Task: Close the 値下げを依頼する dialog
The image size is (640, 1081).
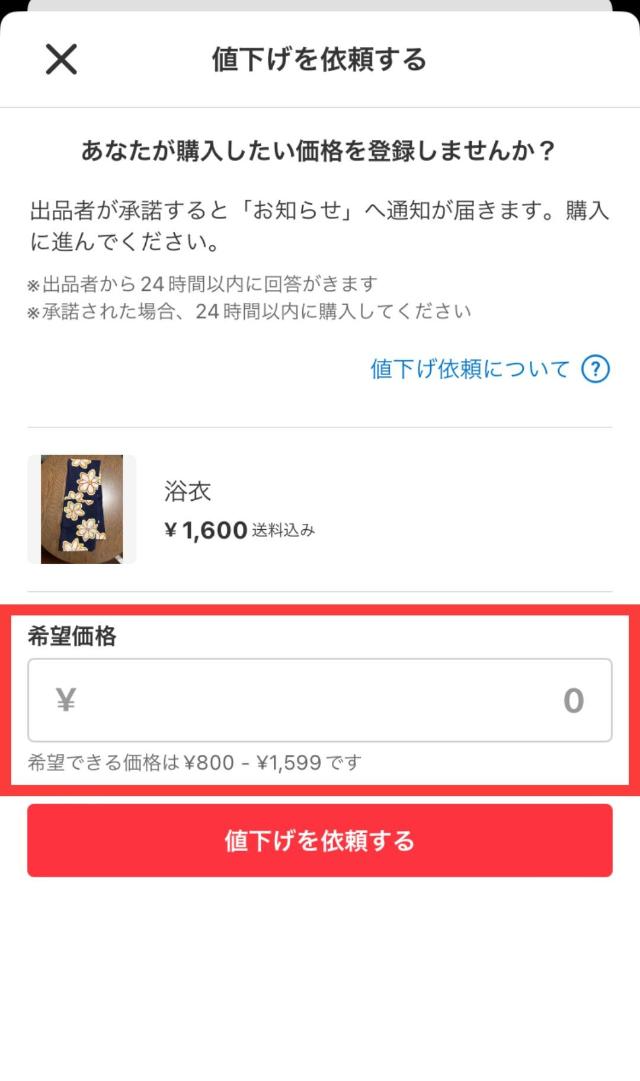Action: pyautogui.click(x=61, y=60)
